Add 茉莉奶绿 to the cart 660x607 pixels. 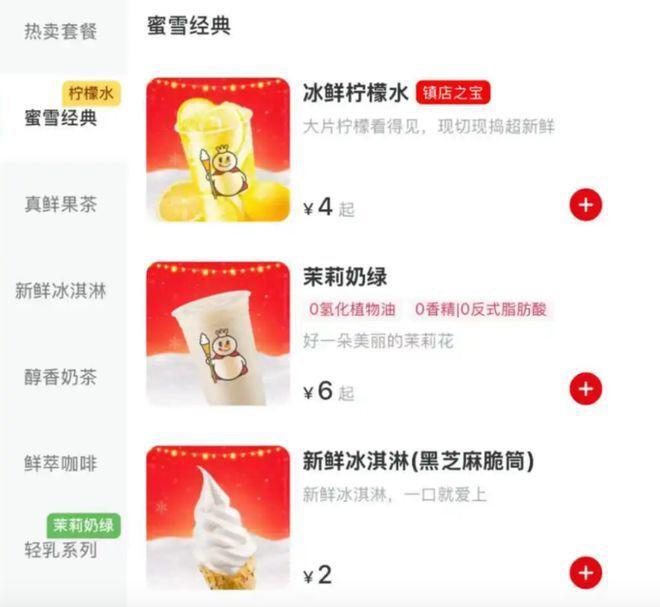(x=585, y=389)
